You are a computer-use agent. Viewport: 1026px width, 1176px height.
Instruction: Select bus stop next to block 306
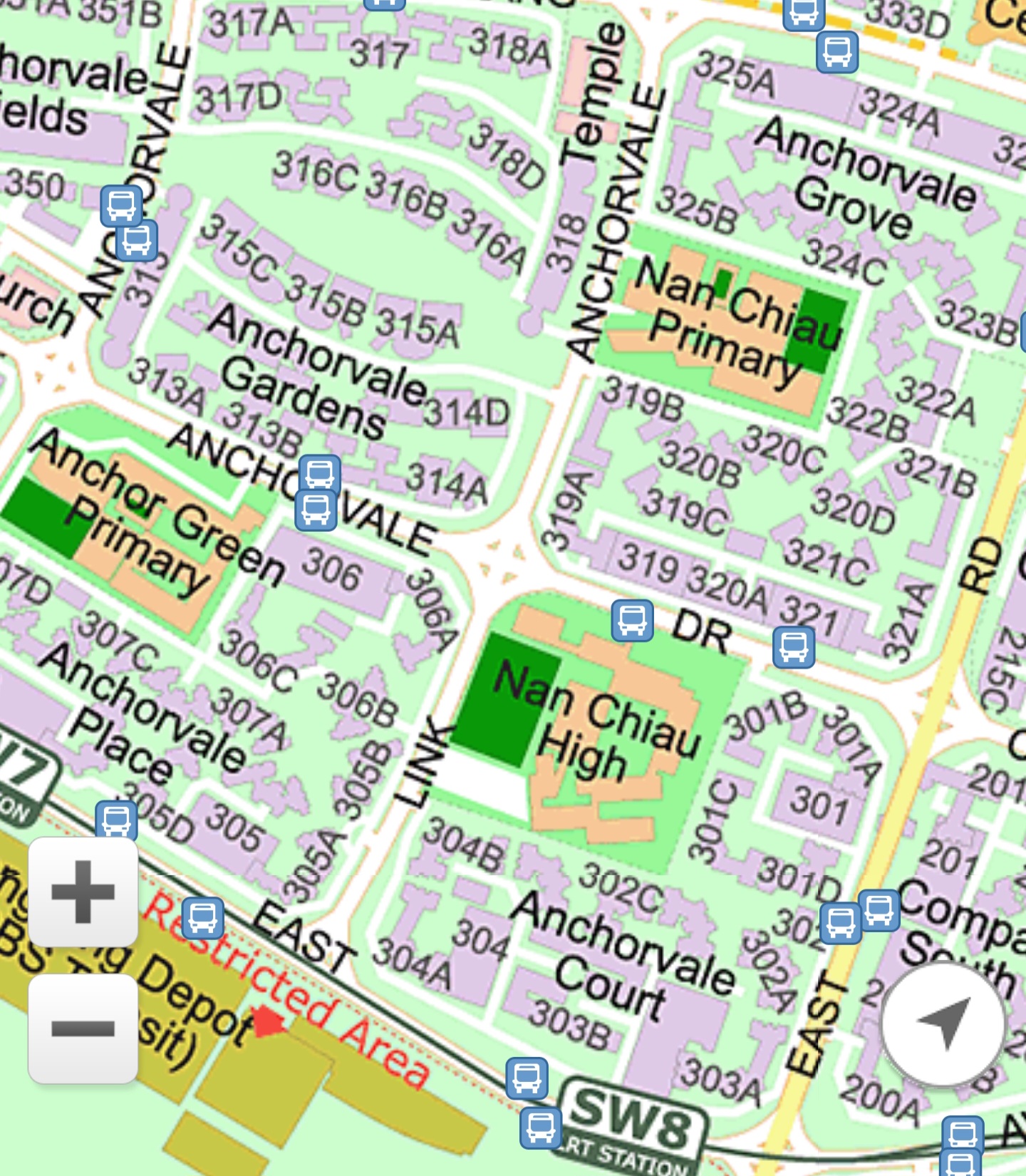tap(316, 510)
